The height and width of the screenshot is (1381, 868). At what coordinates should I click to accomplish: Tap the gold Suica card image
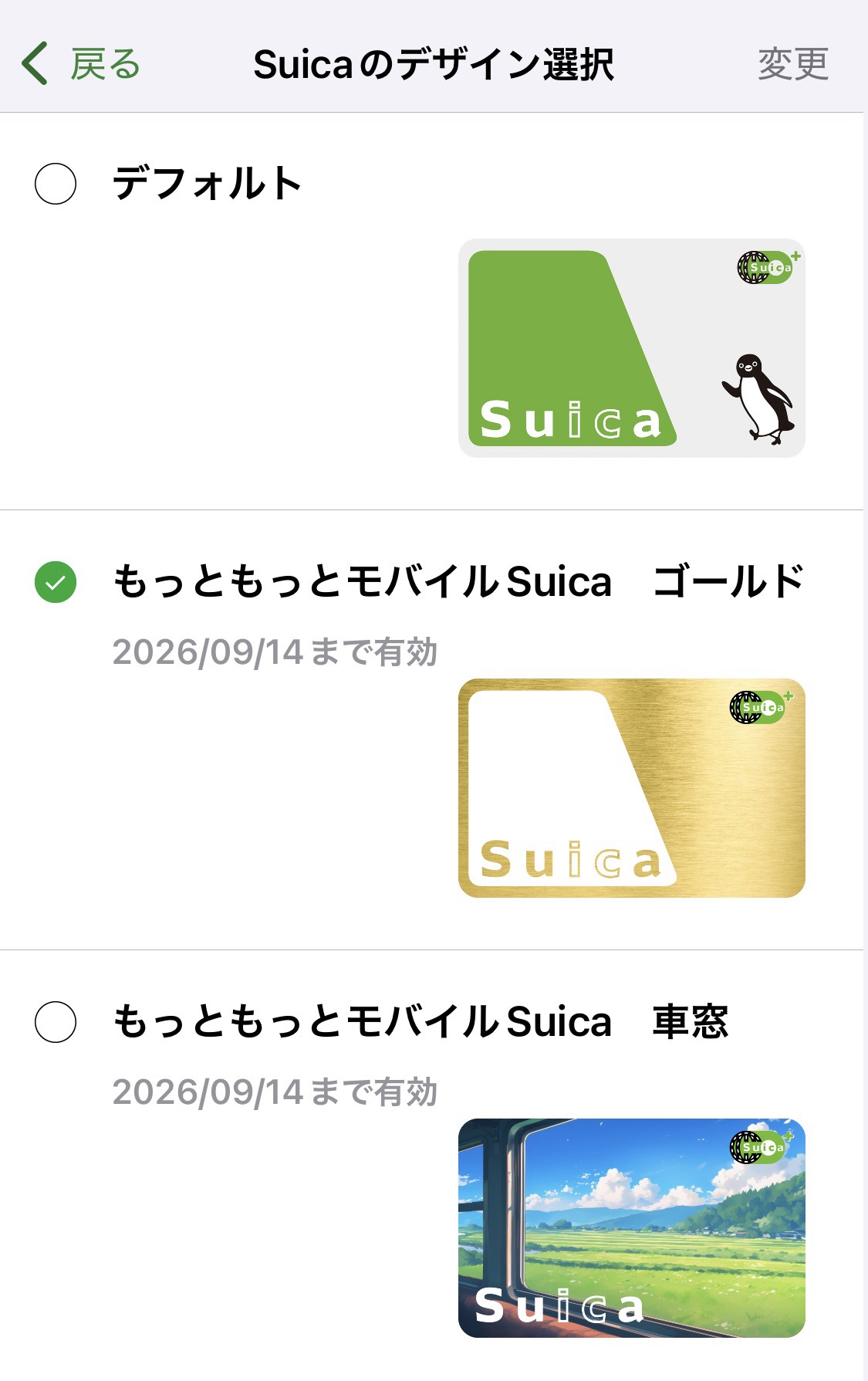(x=631, y=788)
